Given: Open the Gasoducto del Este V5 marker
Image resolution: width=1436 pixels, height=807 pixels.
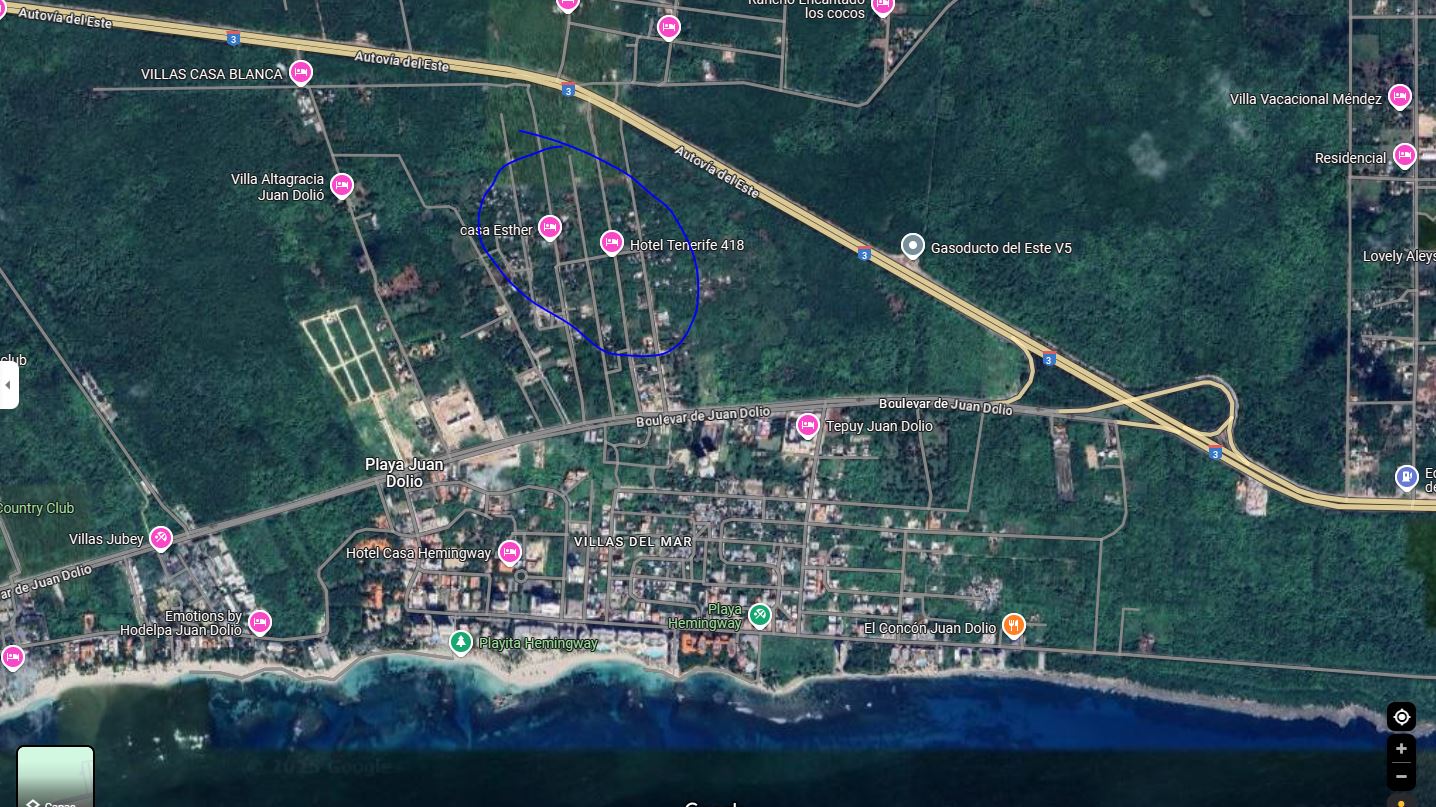Looking at the screenshot, I should pyautogui.click(x=912, y=246).
